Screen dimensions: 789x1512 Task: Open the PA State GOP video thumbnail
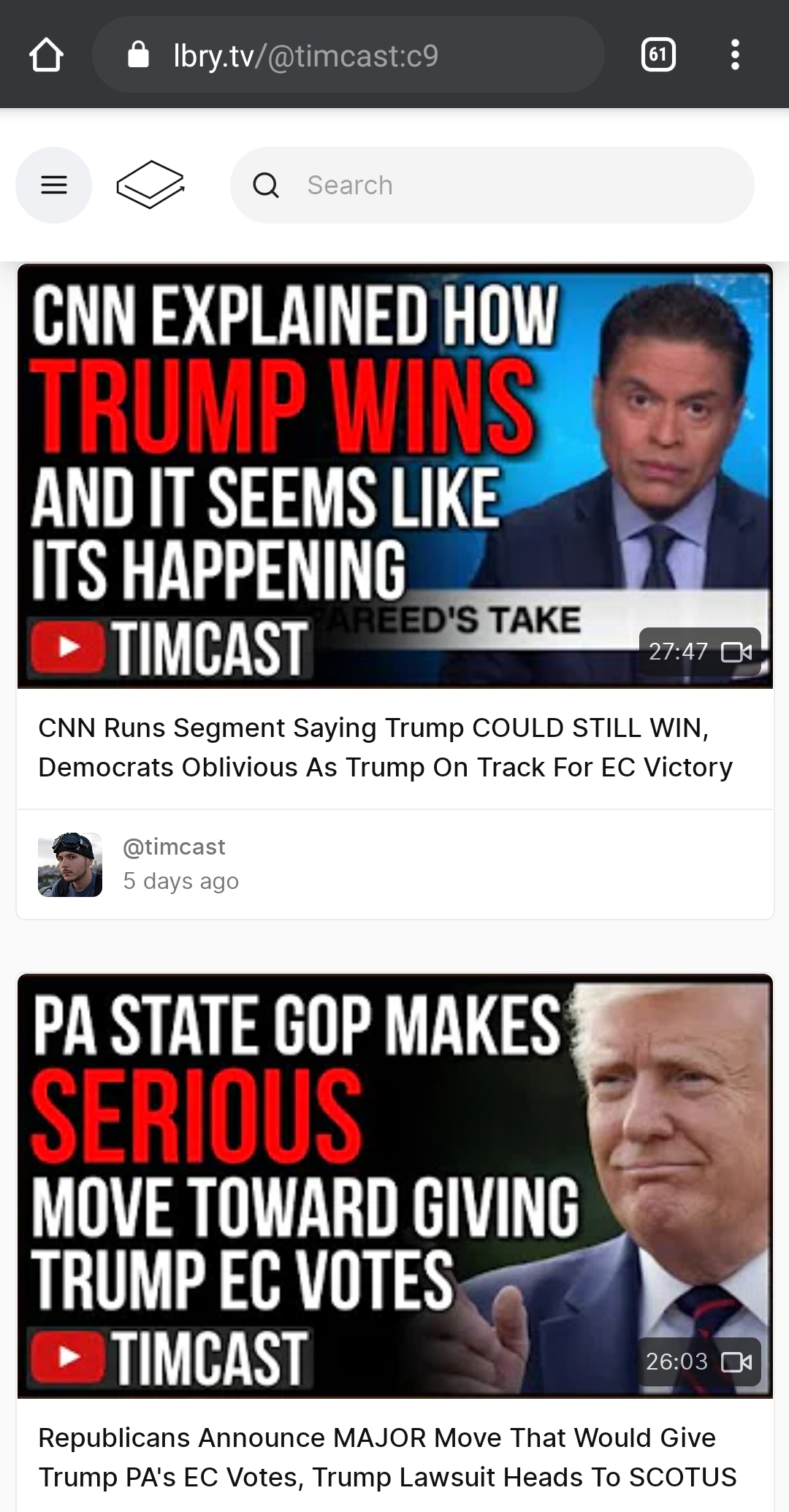click(x=395, y=1186)
